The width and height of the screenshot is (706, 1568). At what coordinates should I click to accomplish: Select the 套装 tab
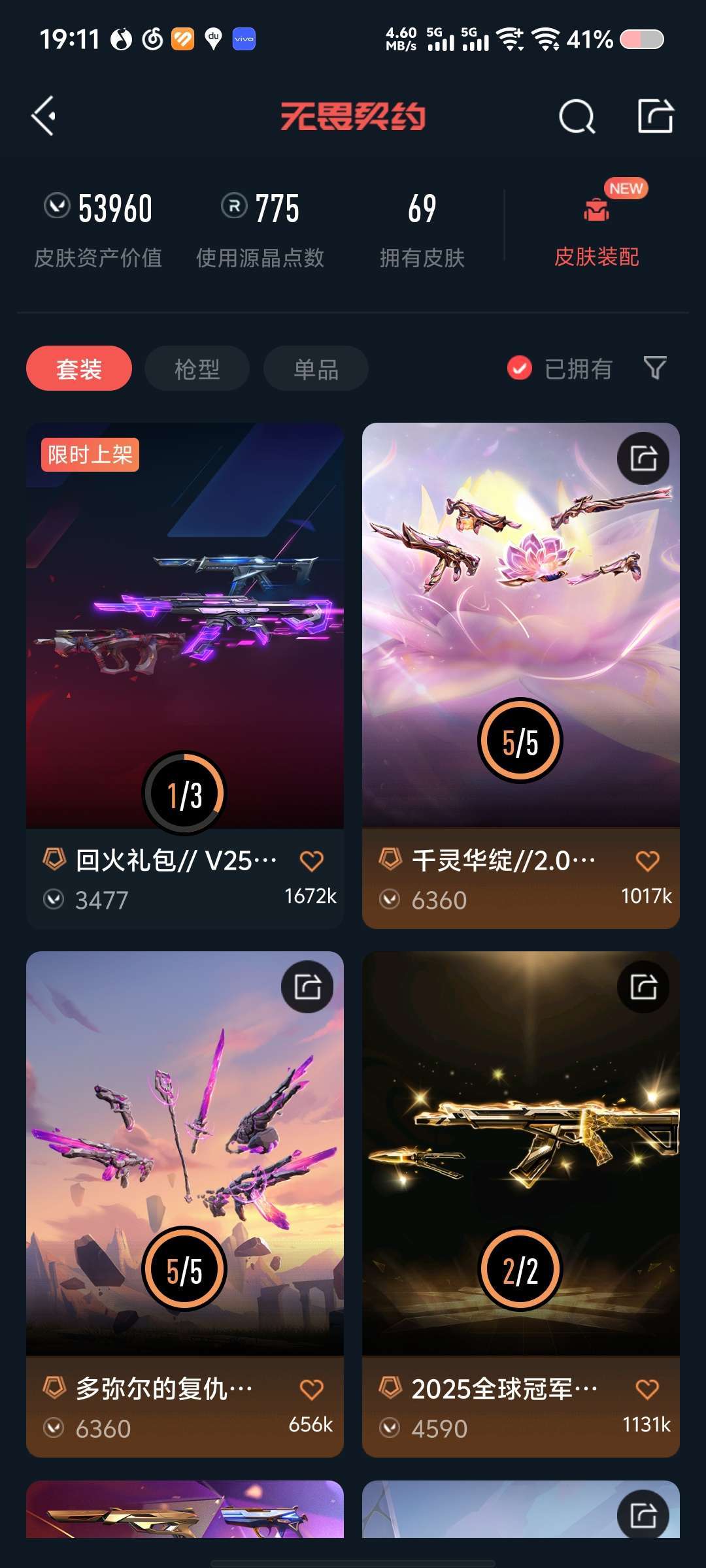tap(79, 368)
